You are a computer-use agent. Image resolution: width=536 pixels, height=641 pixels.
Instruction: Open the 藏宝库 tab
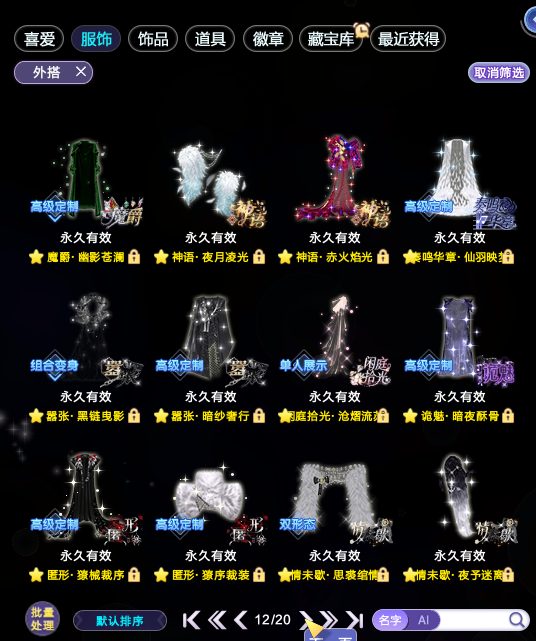331,39
